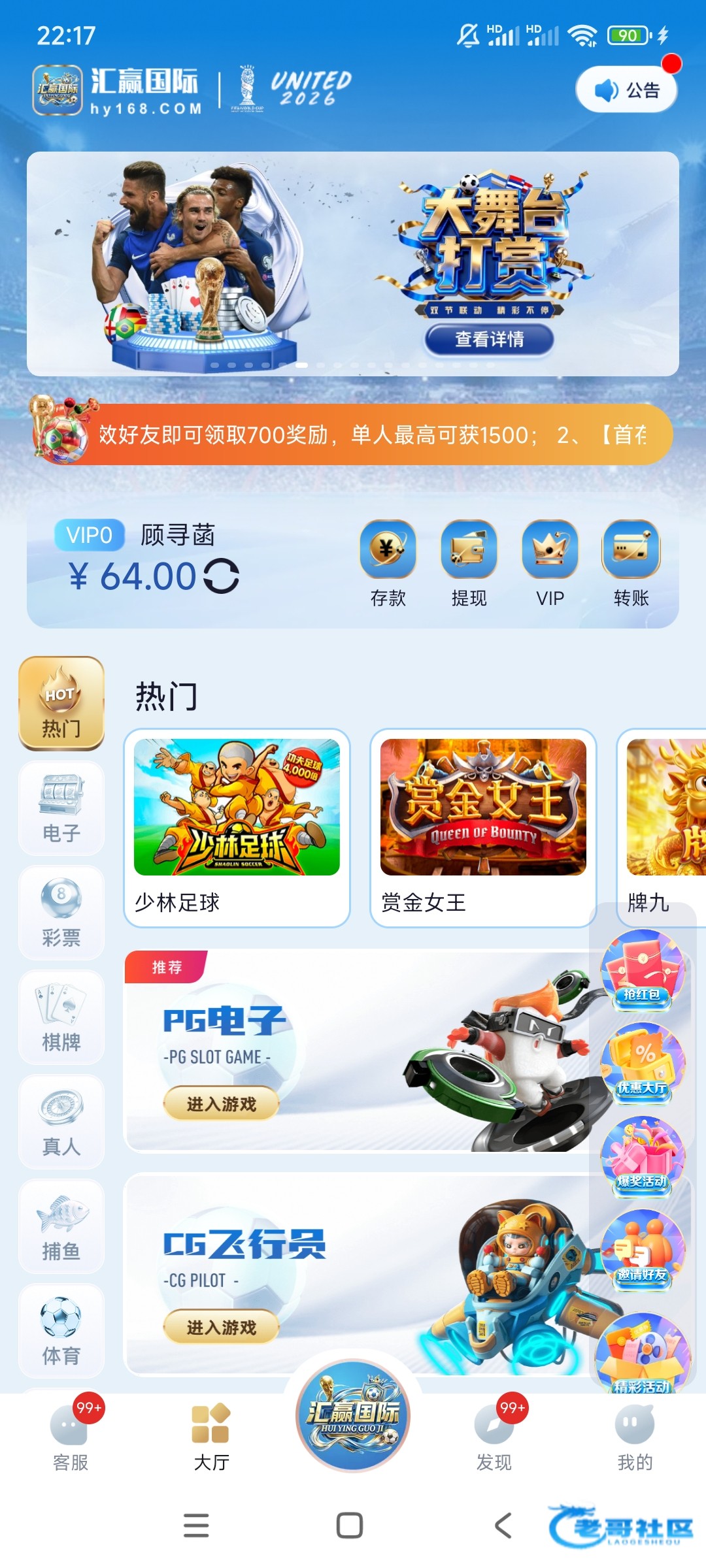Open the 公告 announcements button
The height and width of the screenshot is (1568, 706).
point(626,90)
